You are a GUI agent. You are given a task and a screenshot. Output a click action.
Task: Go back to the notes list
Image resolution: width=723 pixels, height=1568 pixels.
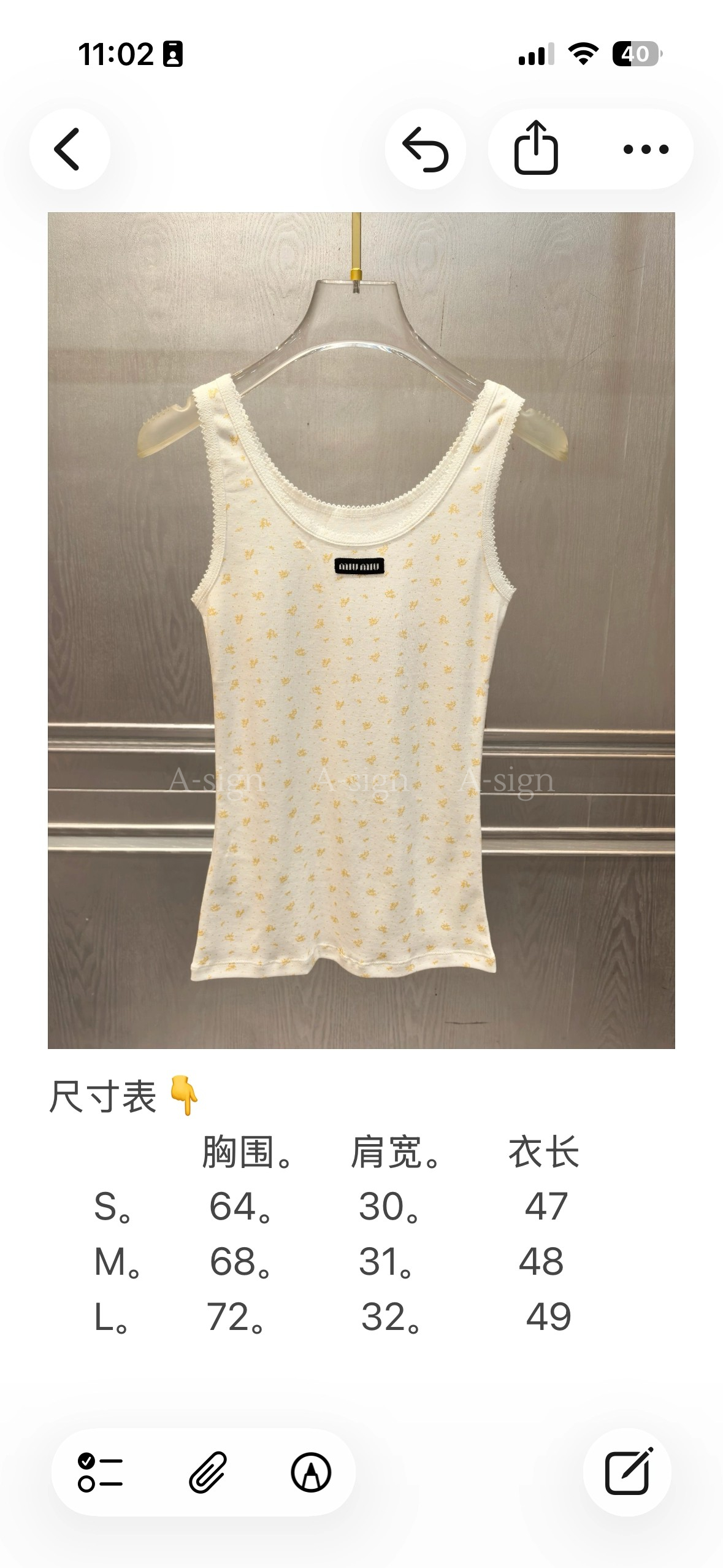[69, 149]
